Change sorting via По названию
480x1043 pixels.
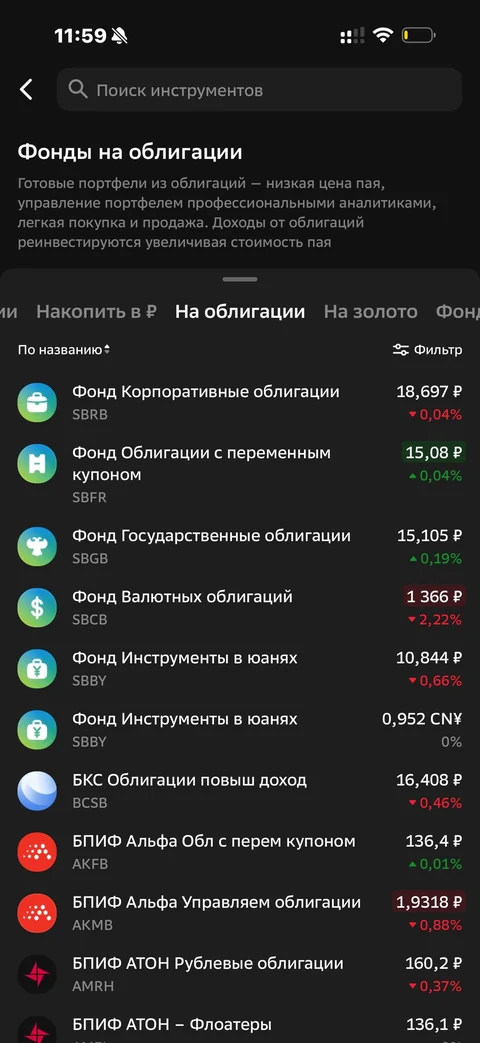pos(64,349)
